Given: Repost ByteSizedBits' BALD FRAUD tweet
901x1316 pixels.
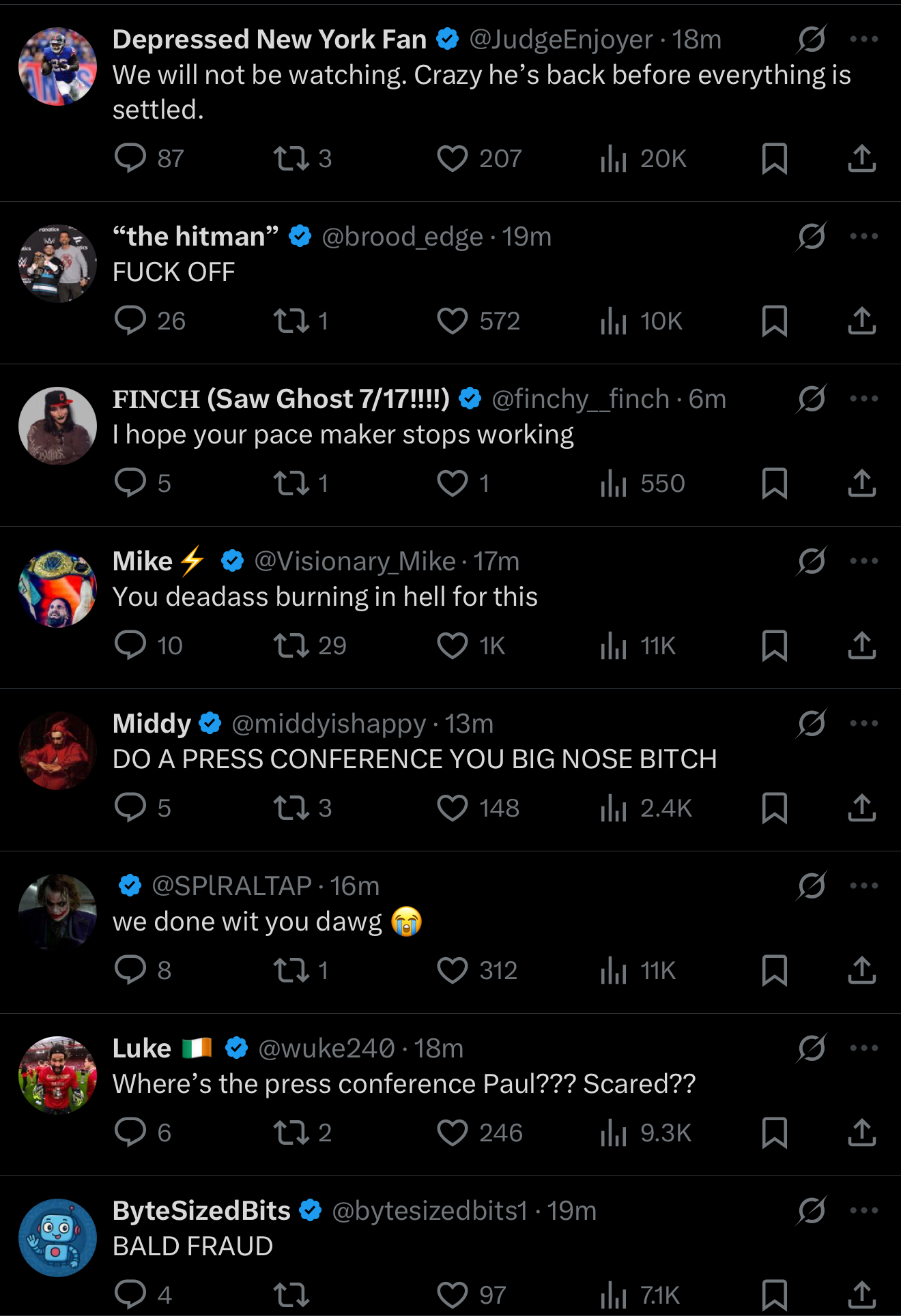Looking at the screenshot, I should pos(291,1294).
